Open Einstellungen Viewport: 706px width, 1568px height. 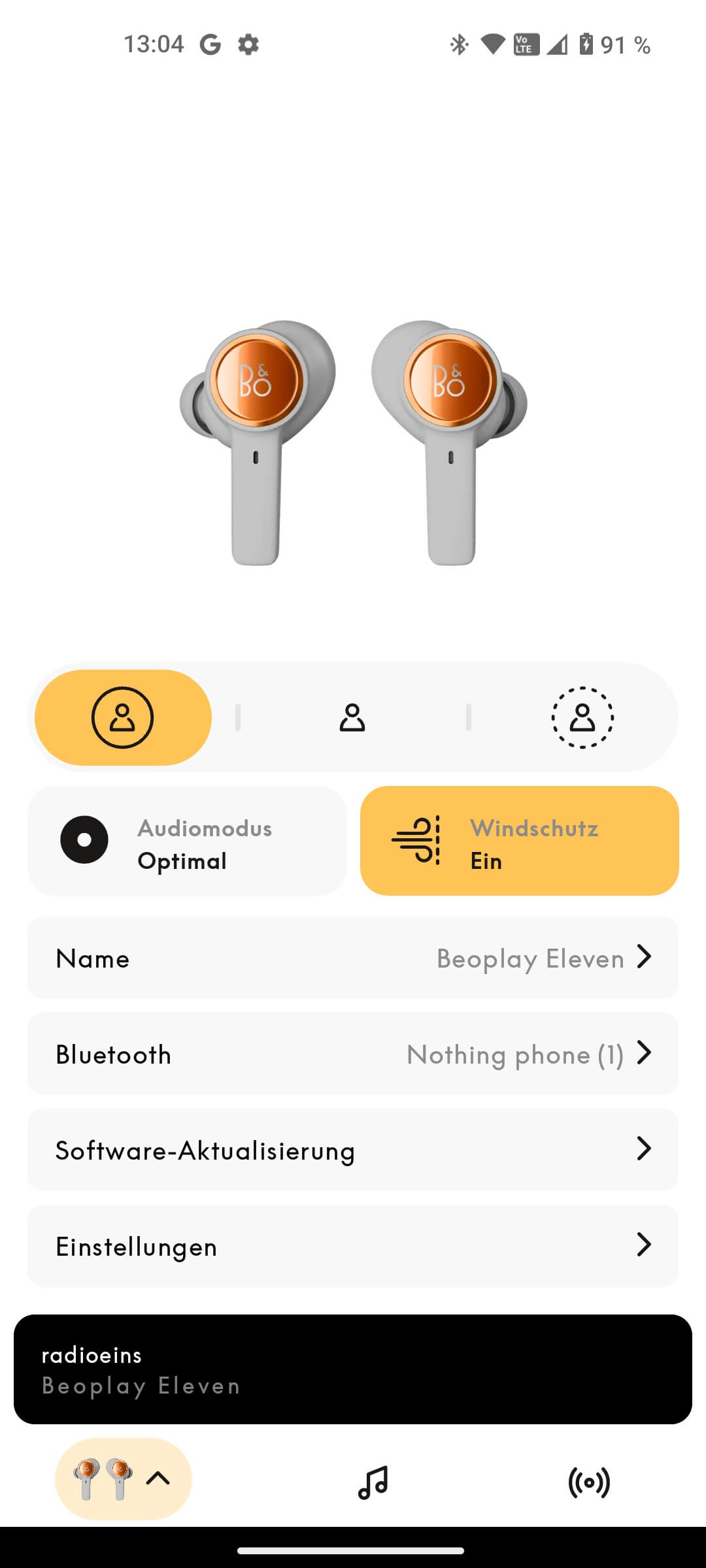(x=353, y=1246)
